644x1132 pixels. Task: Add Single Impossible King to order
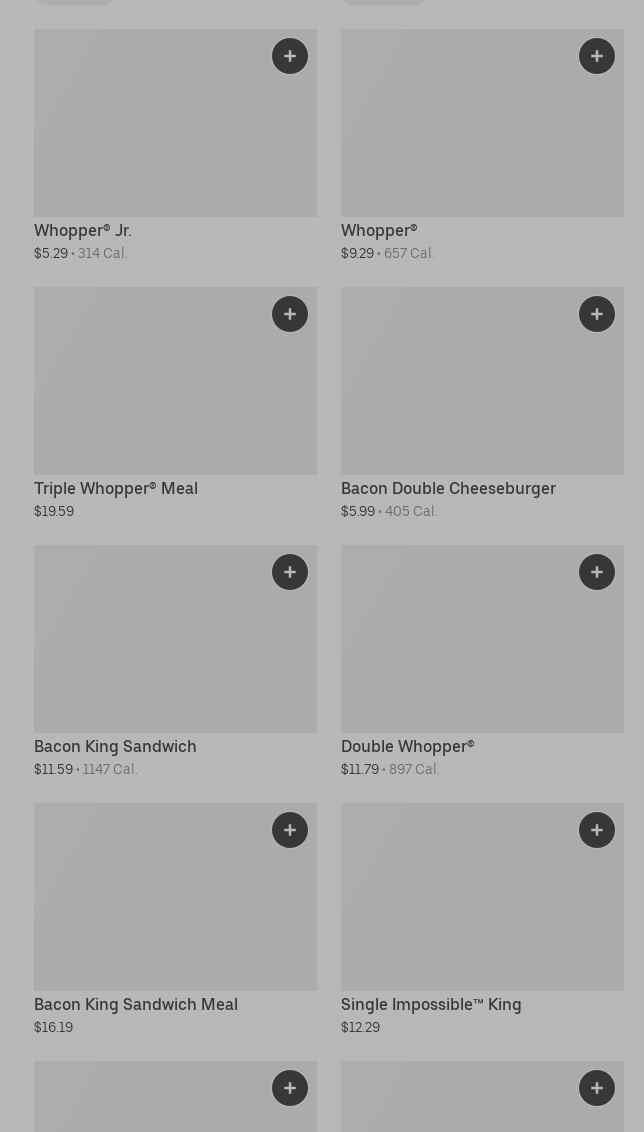pos(597,830)
